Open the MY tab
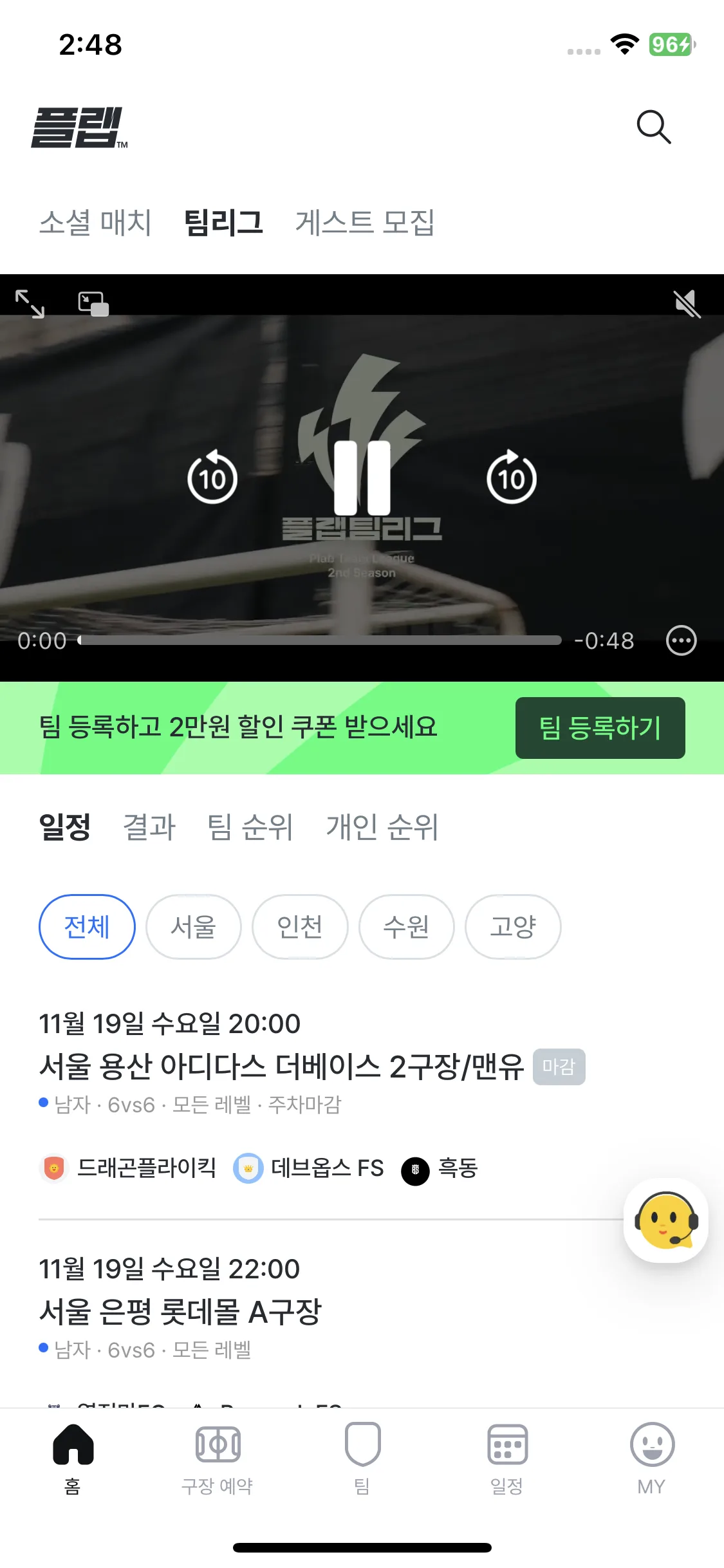 pyautogui.click(x=651, y=1458)
